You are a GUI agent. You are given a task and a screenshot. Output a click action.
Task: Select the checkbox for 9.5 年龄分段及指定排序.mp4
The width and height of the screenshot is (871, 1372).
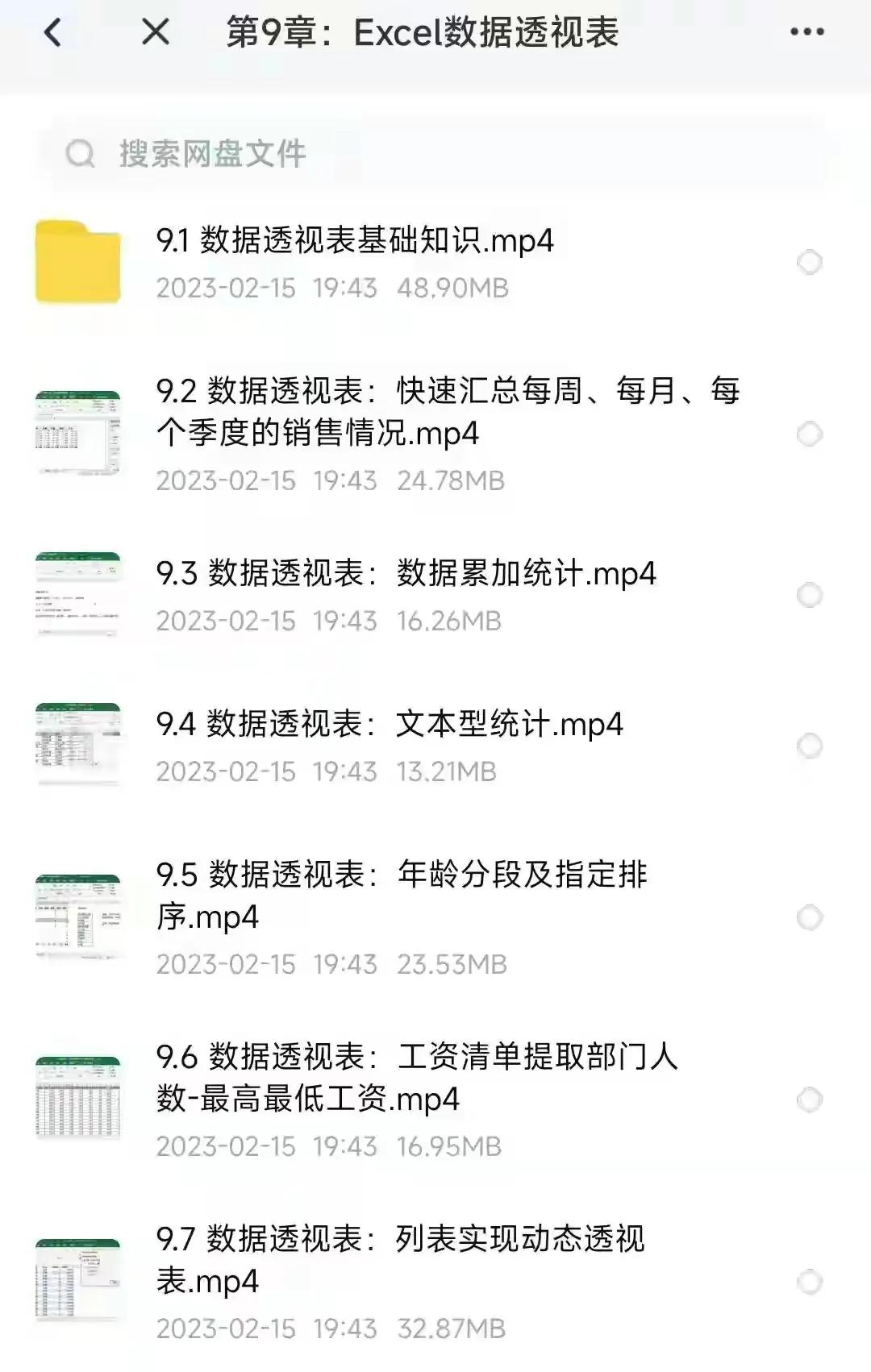pyautogui.click(x=809, y=915)
